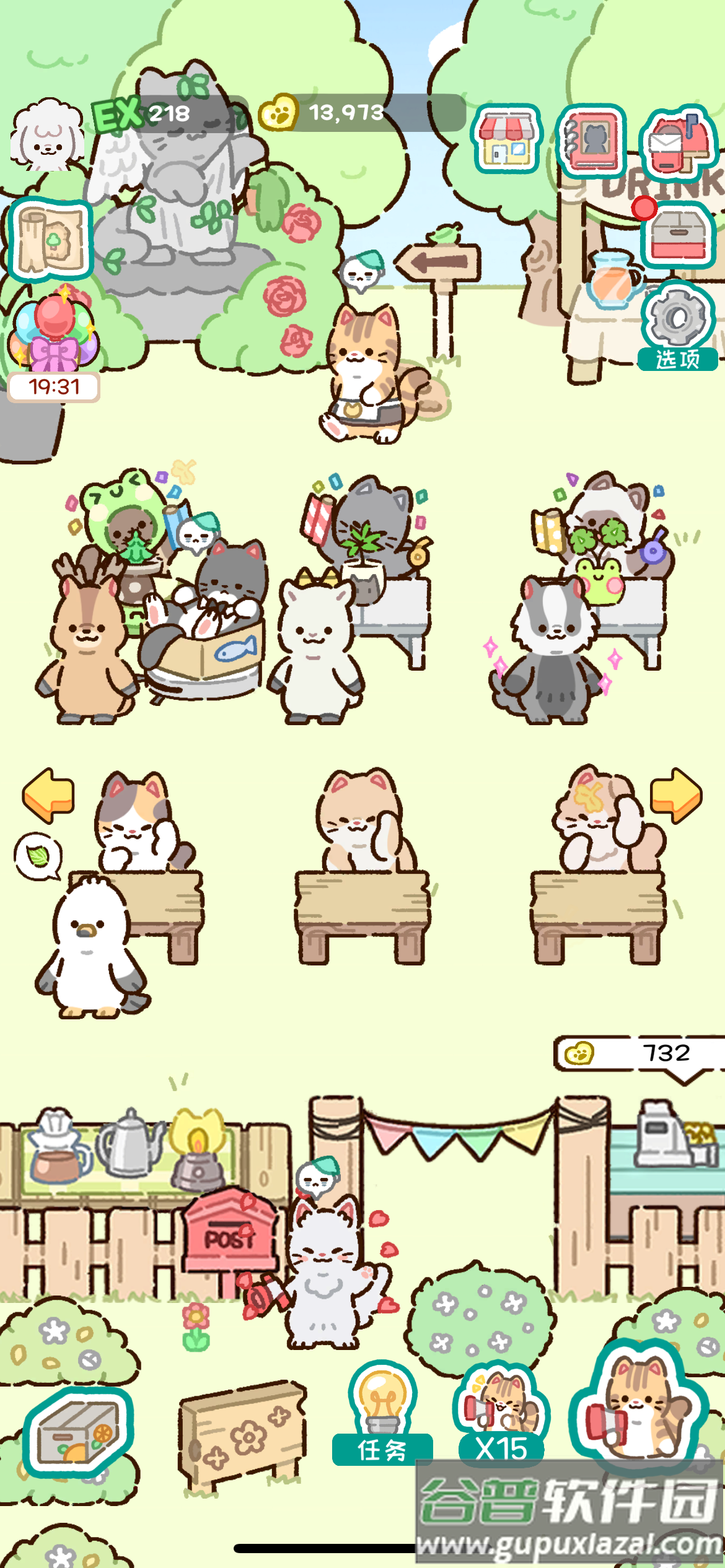This screenshot has height=1568, width=725.
Task: Go to previous area with left arrow
Action: tap(48, 796)
